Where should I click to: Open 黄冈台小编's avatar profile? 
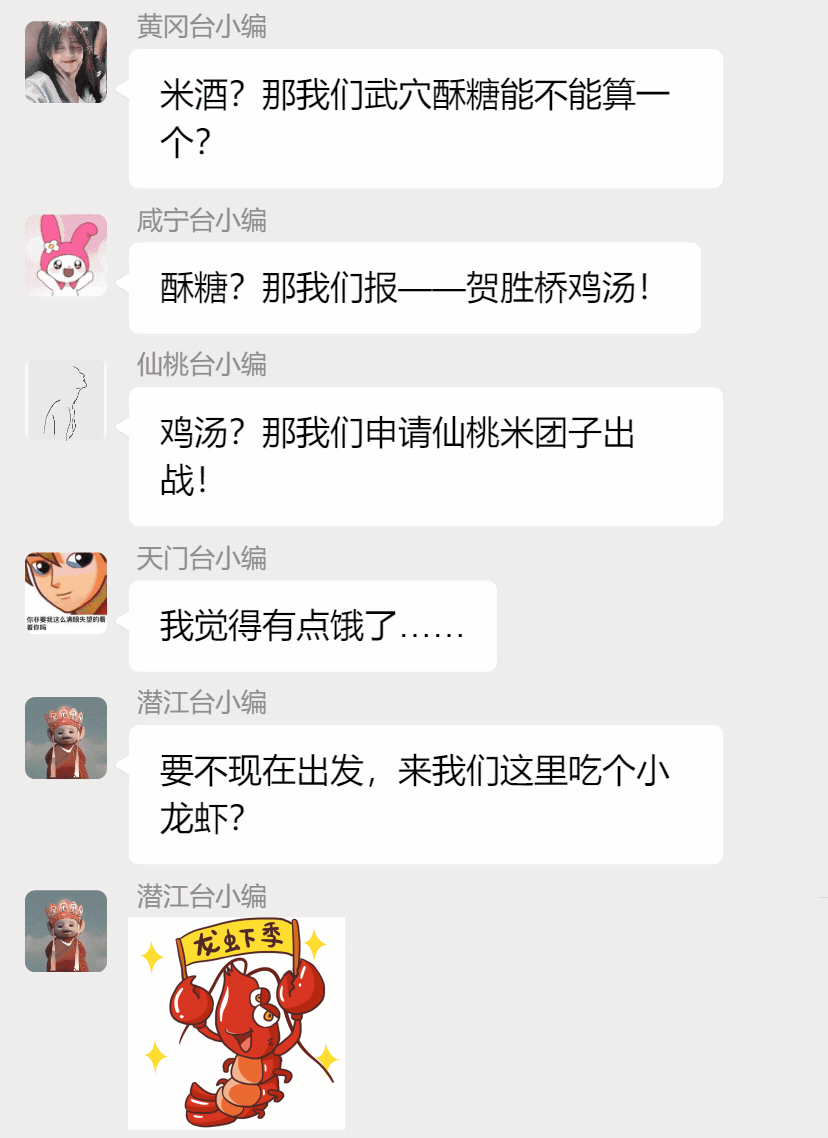click(66, 62)
